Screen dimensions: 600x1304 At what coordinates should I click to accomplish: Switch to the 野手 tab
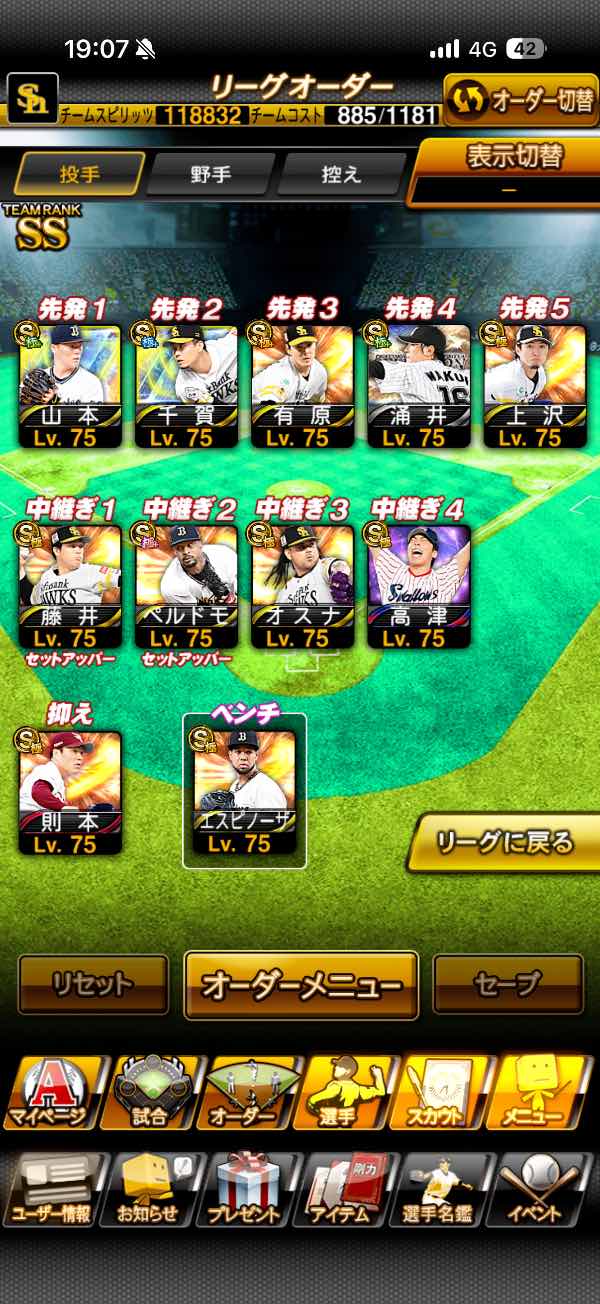(x=211, y=175)
